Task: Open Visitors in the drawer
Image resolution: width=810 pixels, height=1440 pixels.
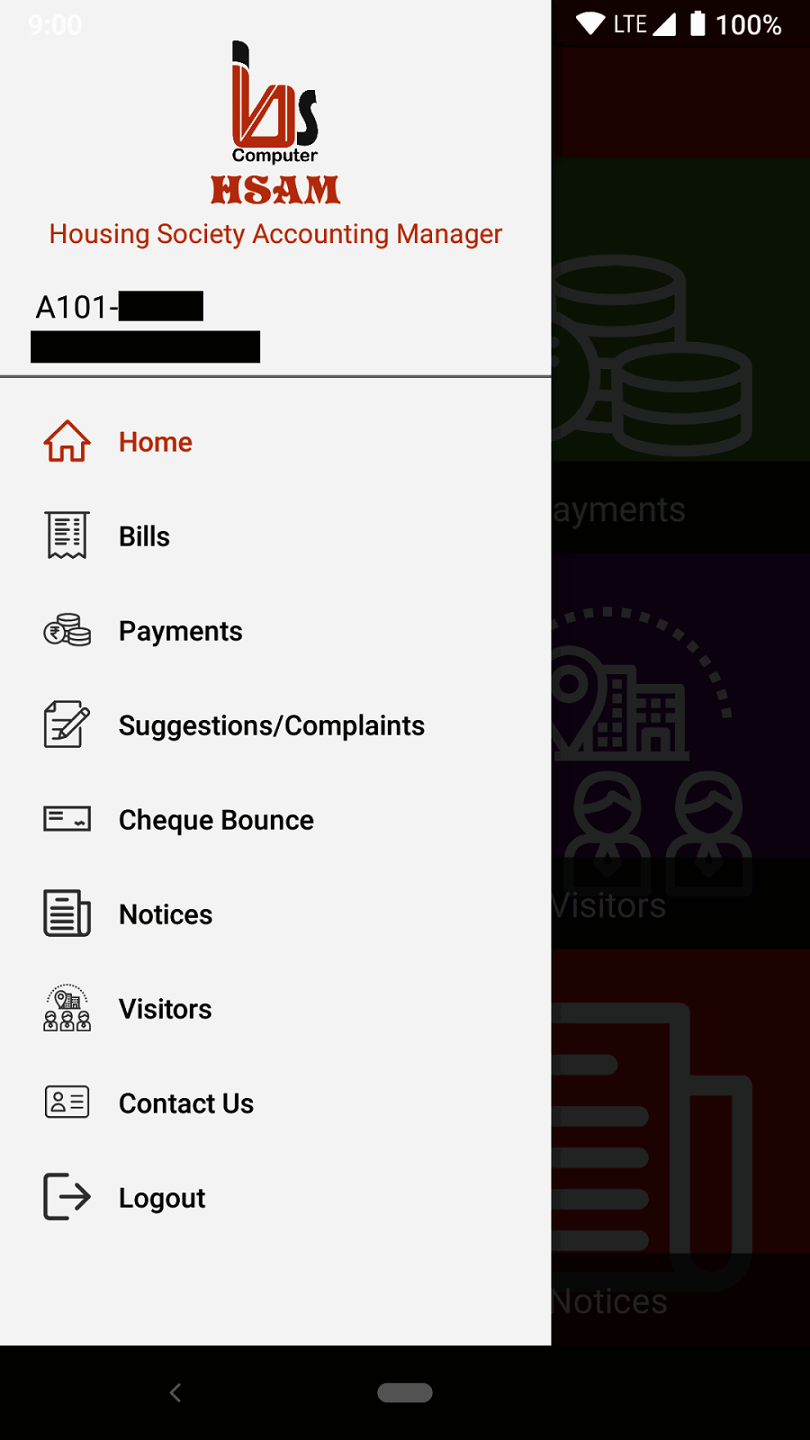Action: click(x=165, y=1009)
